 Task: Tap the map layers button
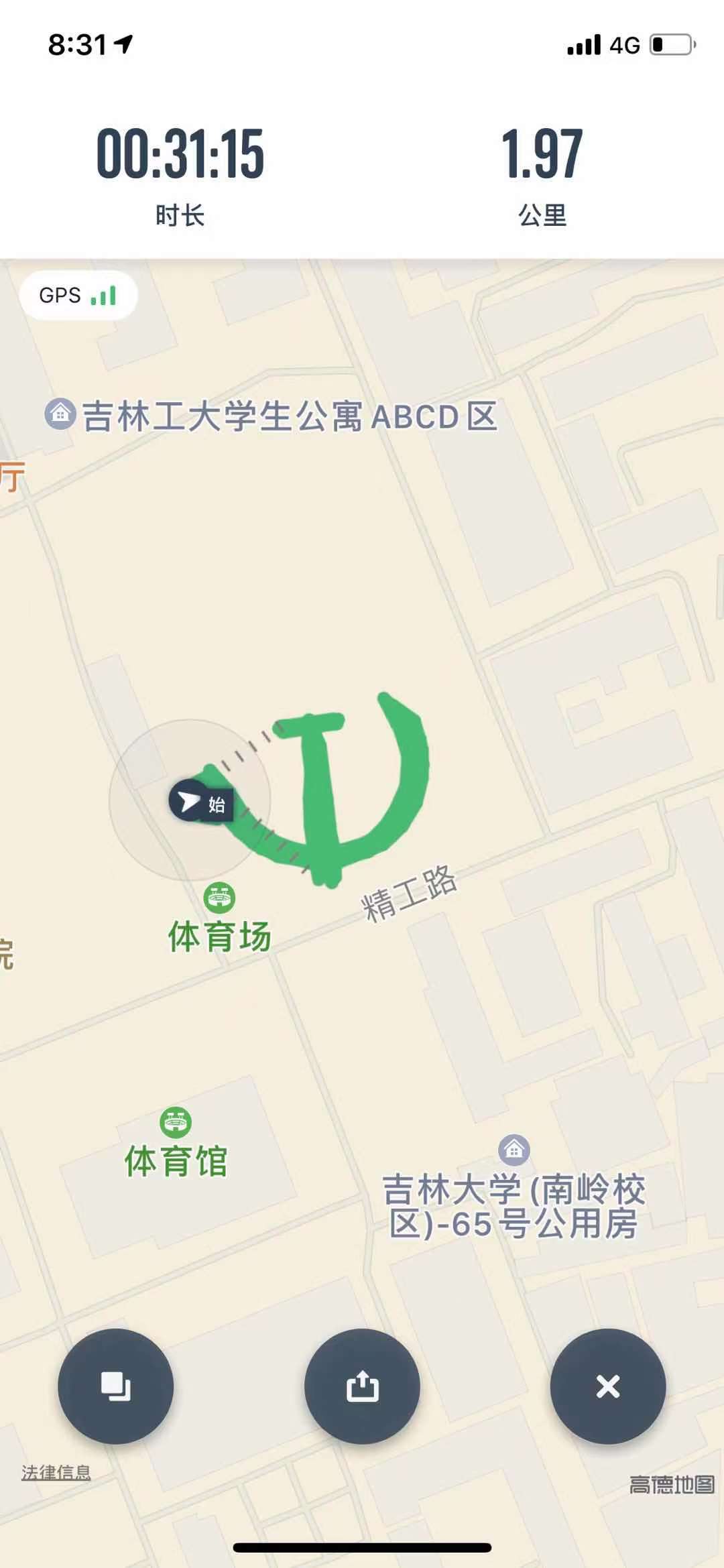pyautogui.click(x=115, y=1386)
